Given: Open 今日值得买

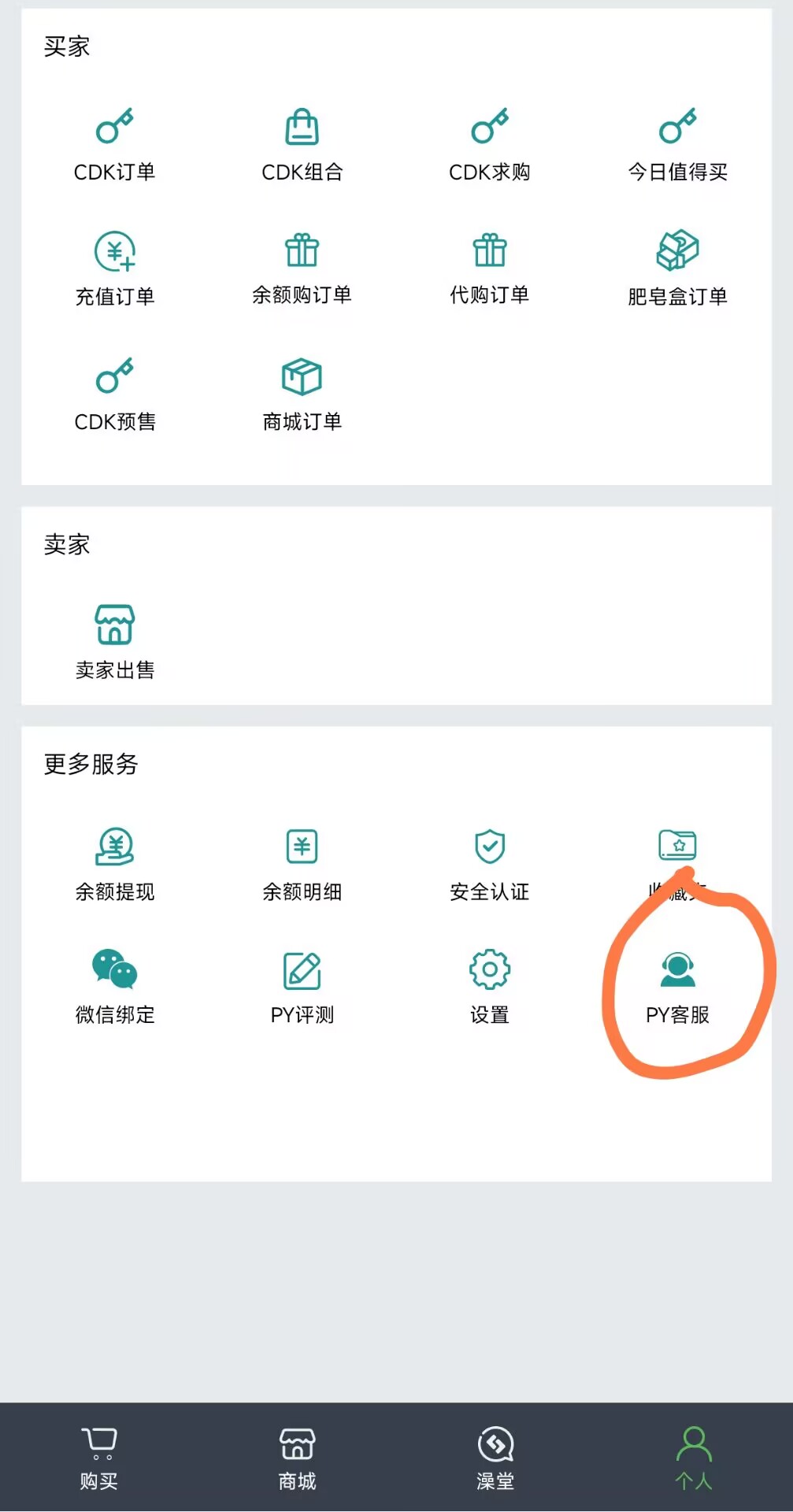Looking at the screenshot, I should click(677, 146).
